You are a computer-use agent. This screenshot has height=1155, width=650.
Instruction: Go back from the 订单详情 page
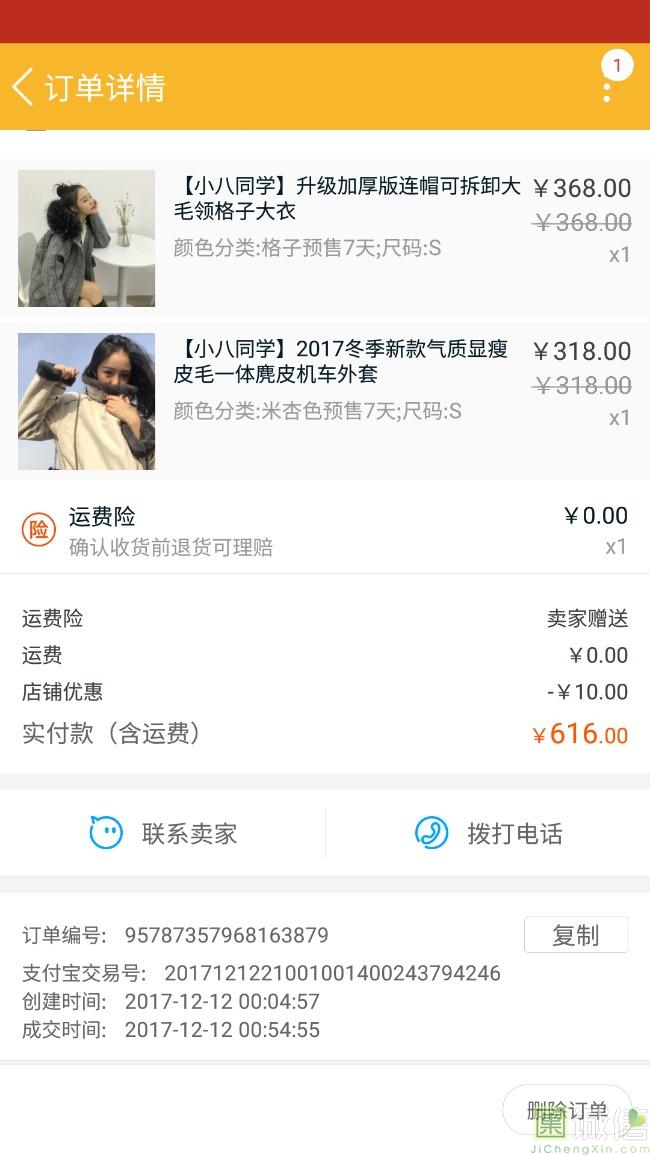click(x=24, y=87)
